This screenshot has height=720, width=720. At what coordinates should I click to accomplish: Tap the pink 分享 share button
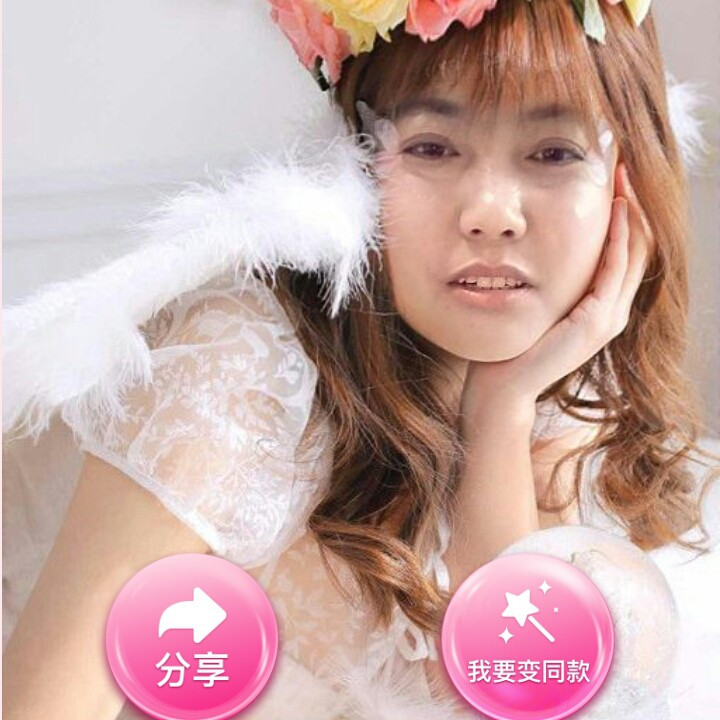point(192,638)
